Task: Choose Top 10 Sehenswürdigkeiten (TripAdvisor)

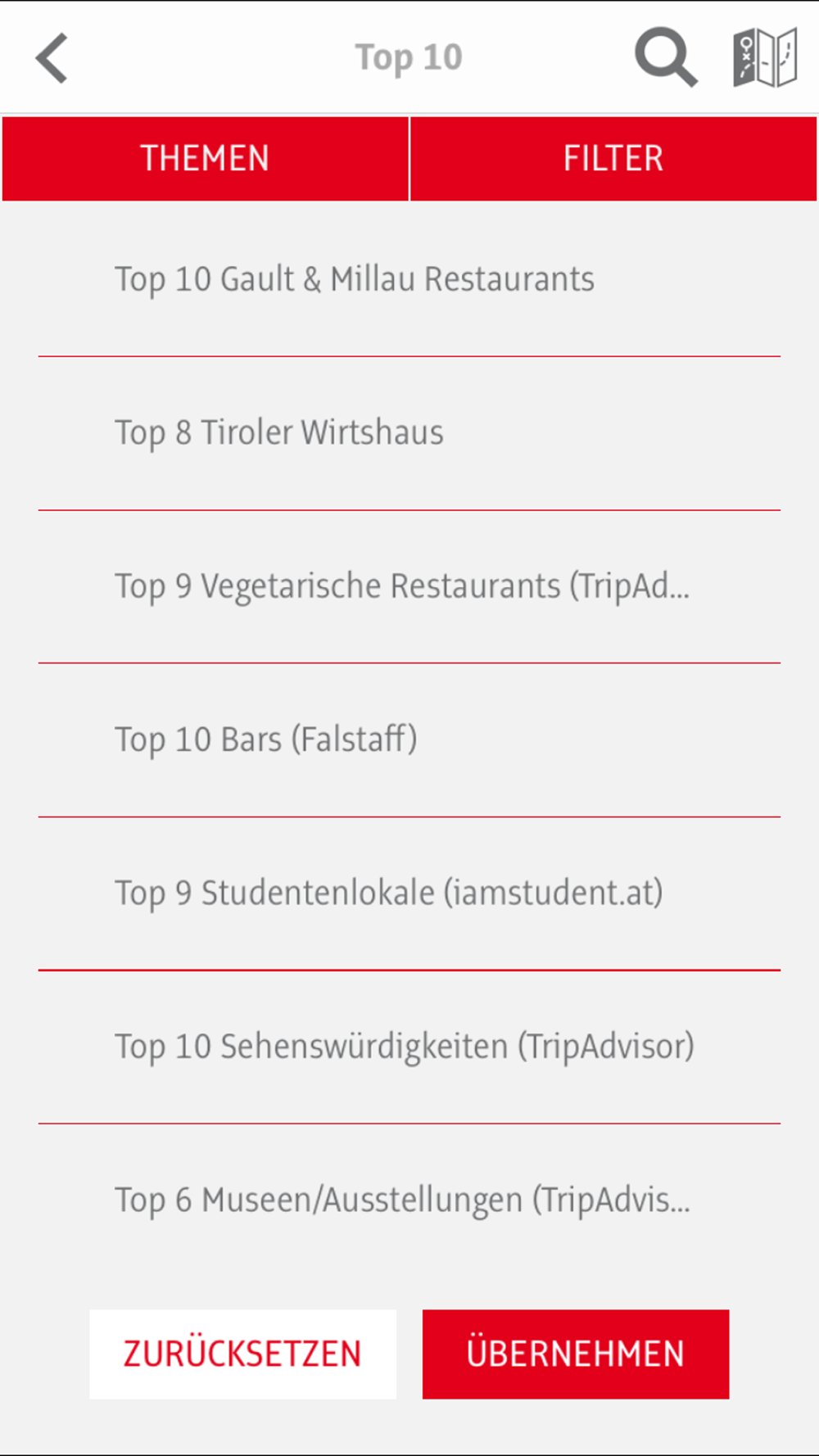Action: point(409,1047)
